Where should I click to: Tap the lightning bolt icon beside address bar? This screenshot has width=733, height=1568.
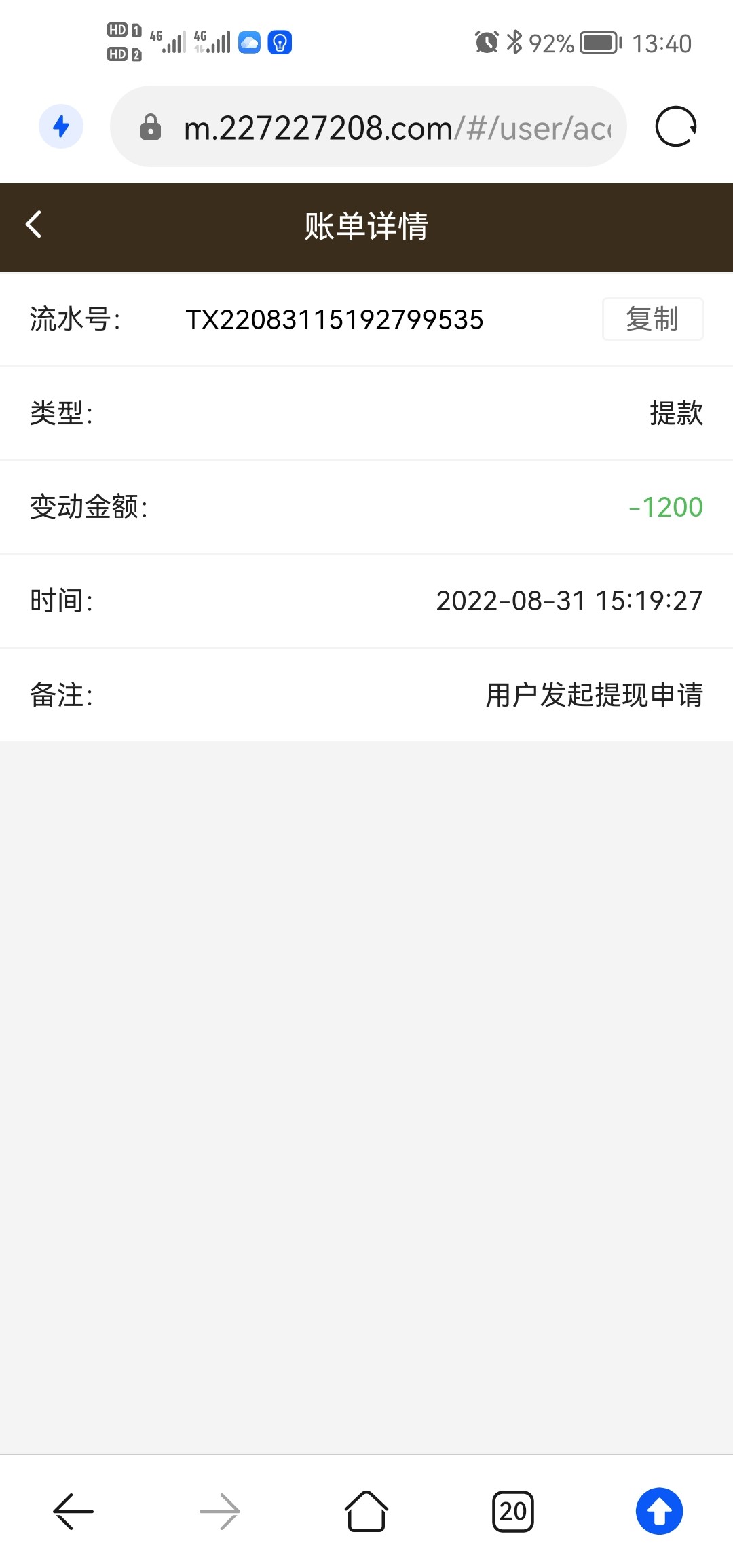(x=61, y=127)
